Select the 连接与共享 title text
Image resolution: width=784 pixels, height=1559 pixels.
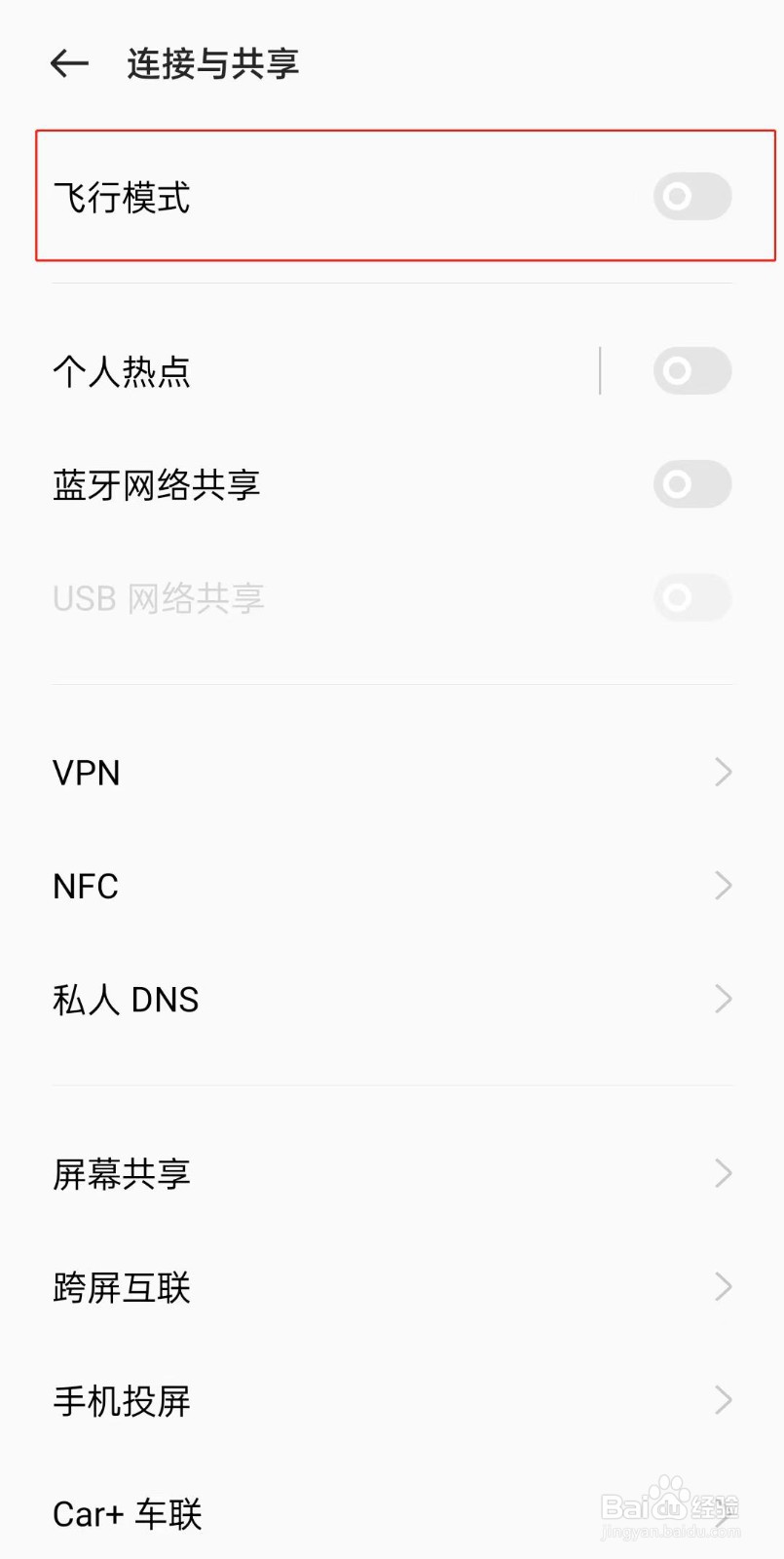[x=212, y=62]
